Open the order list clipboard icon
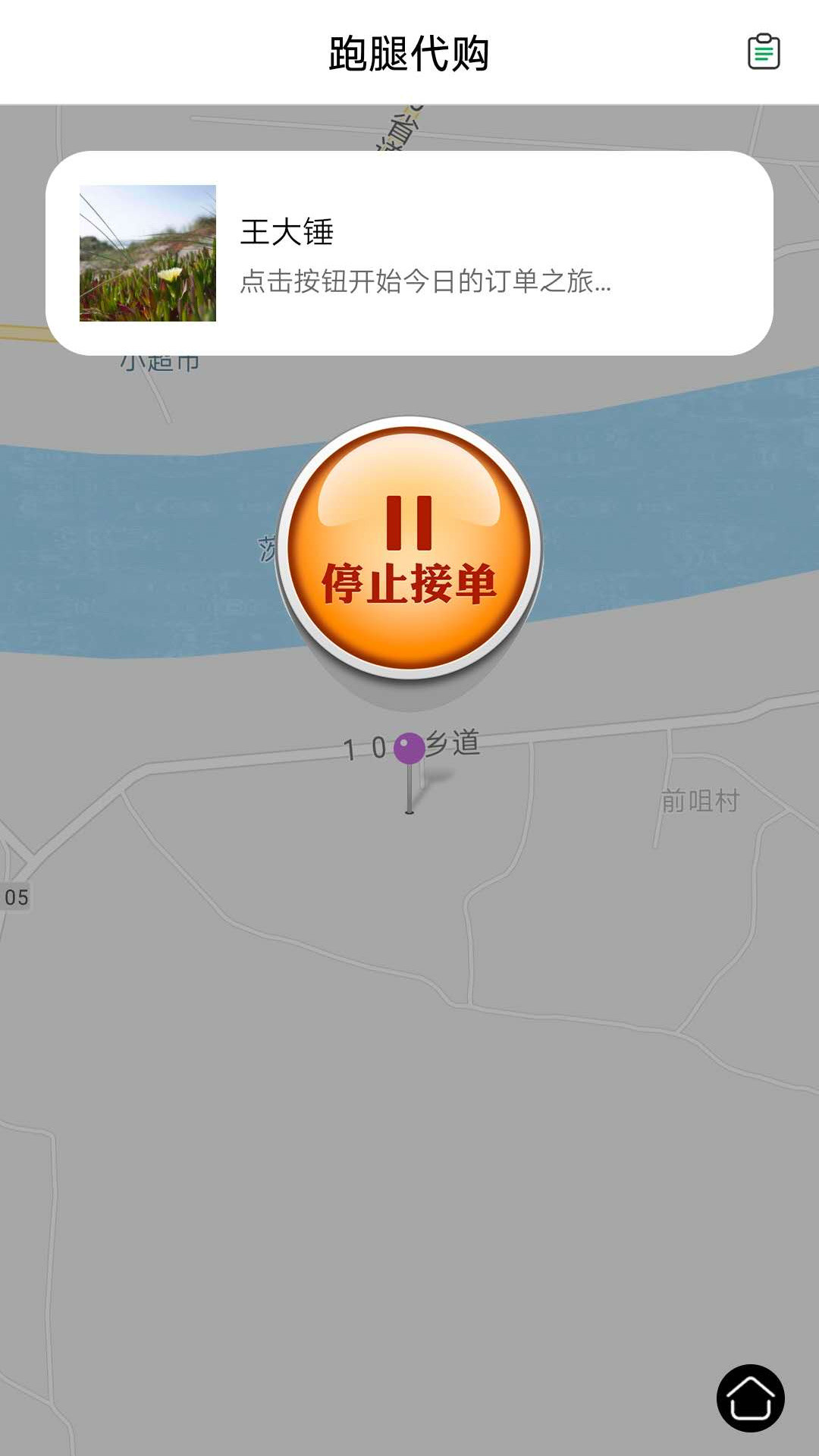 [x=764, y=52]
